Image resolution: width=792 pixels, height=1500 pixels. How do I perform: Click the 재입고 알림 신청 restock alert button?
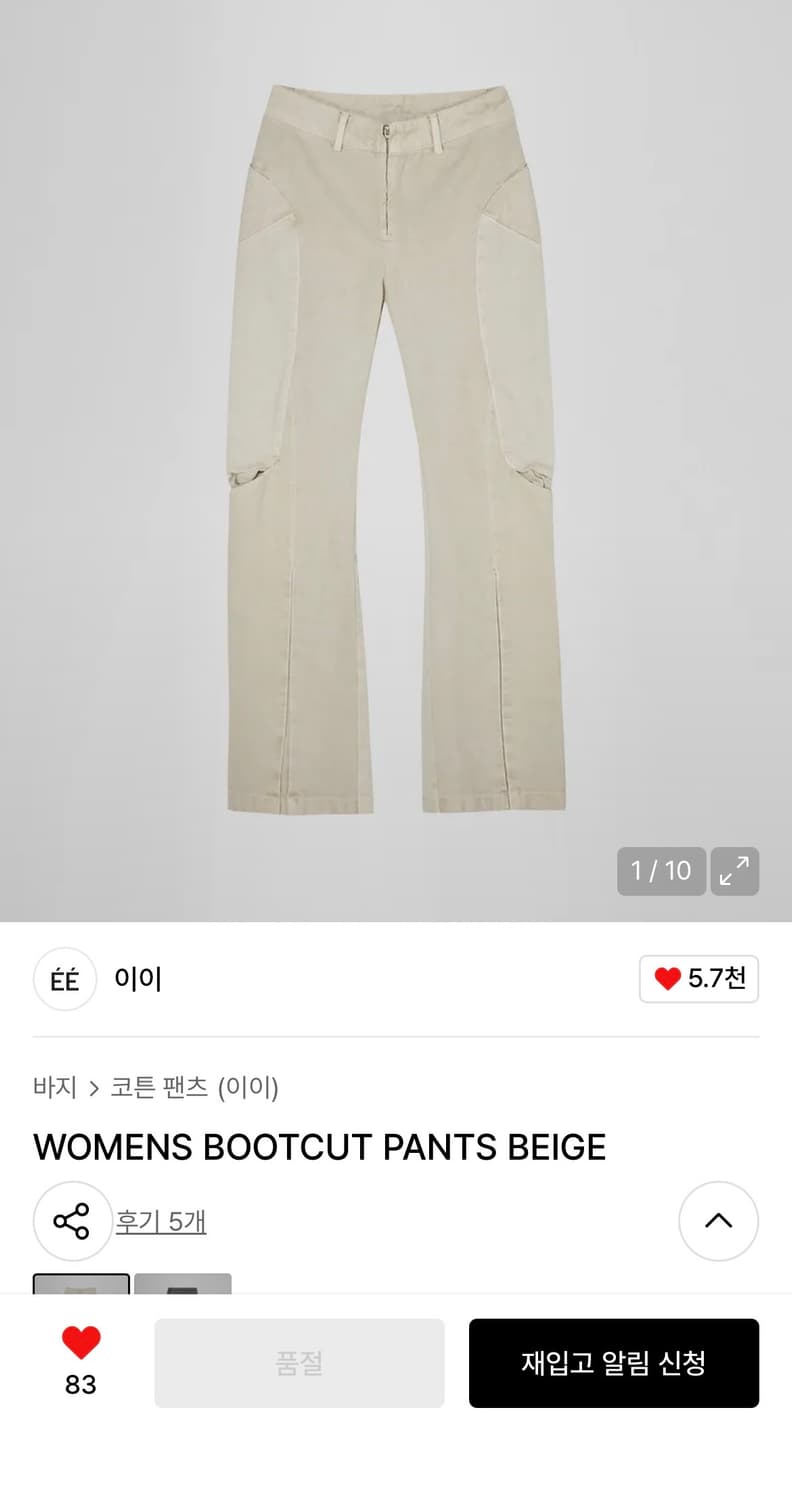(614, 1363)
